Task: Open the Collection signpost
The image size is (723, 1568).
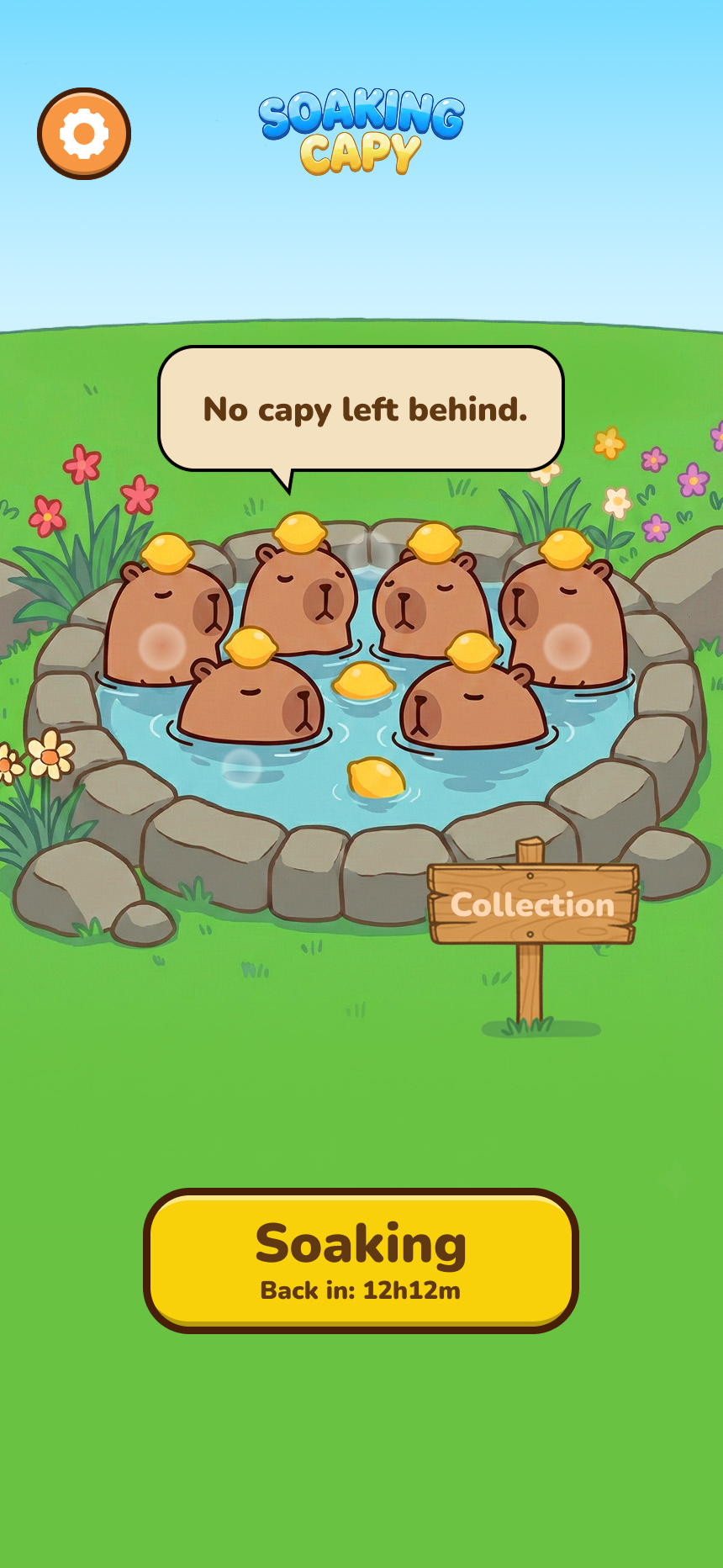Action: click(533, 904)
